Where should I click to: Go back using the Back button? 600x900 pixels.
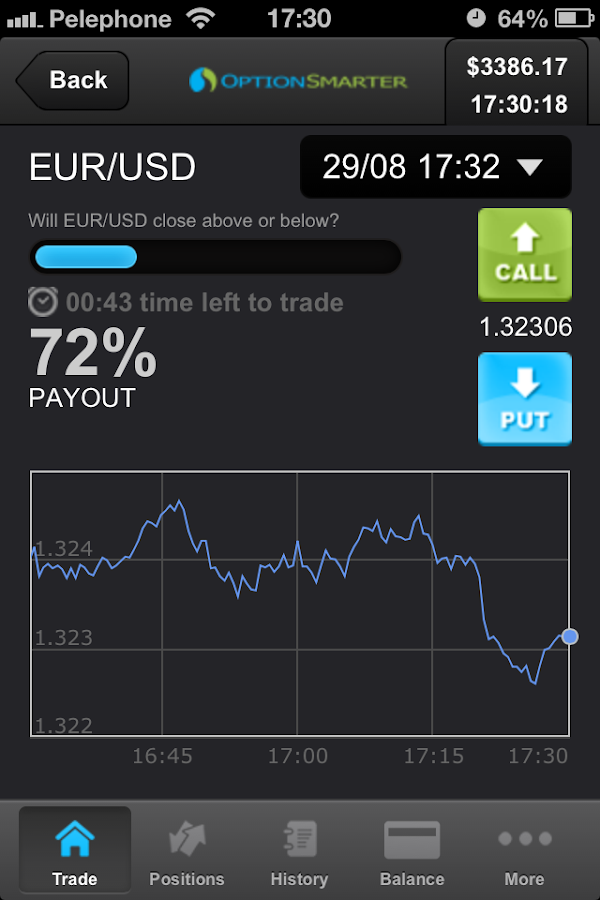point(73,80)
